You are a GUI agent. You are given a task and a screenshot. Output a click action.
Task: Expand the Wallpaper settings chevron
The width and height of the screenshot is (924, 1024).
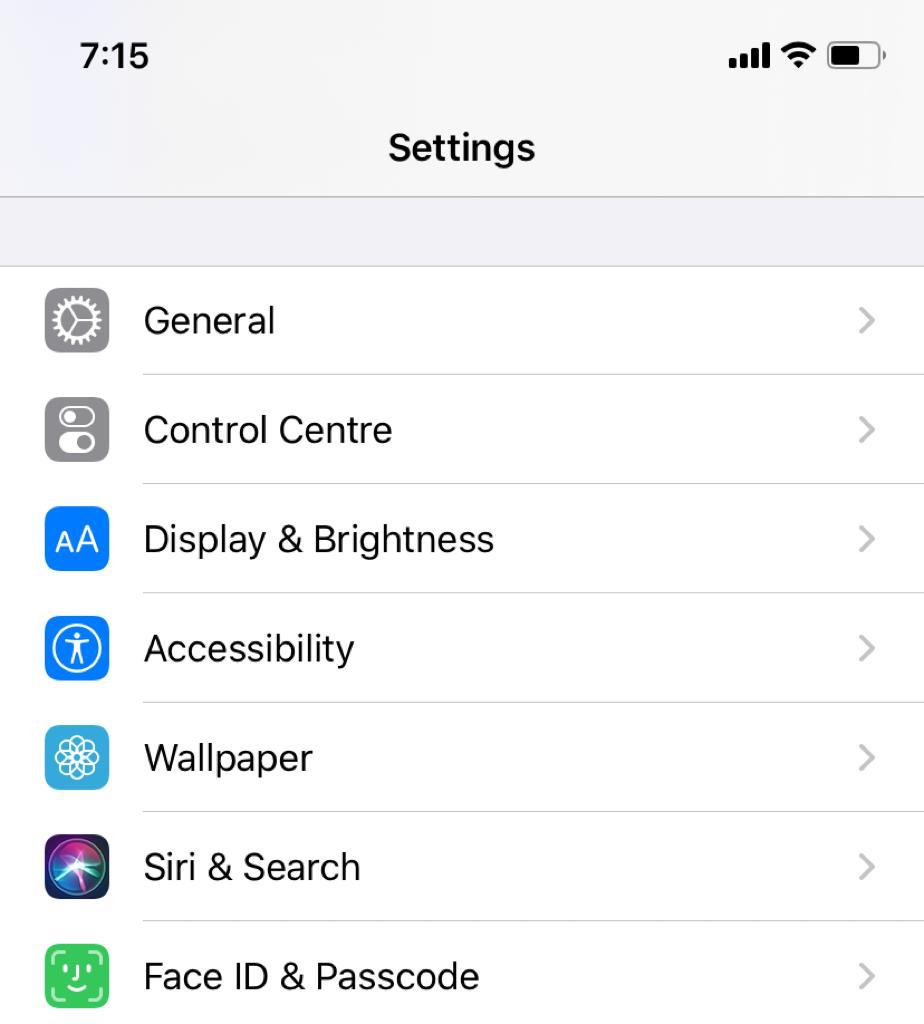tap(866, 757)
